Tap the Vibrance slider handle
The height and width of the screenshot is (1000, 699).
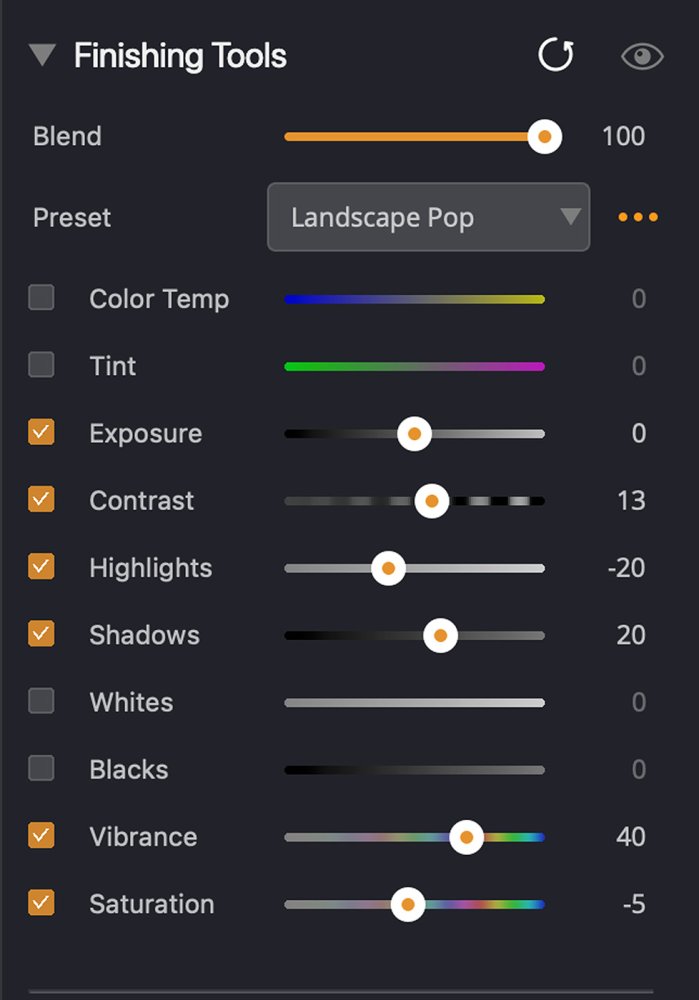coord(467,837)
